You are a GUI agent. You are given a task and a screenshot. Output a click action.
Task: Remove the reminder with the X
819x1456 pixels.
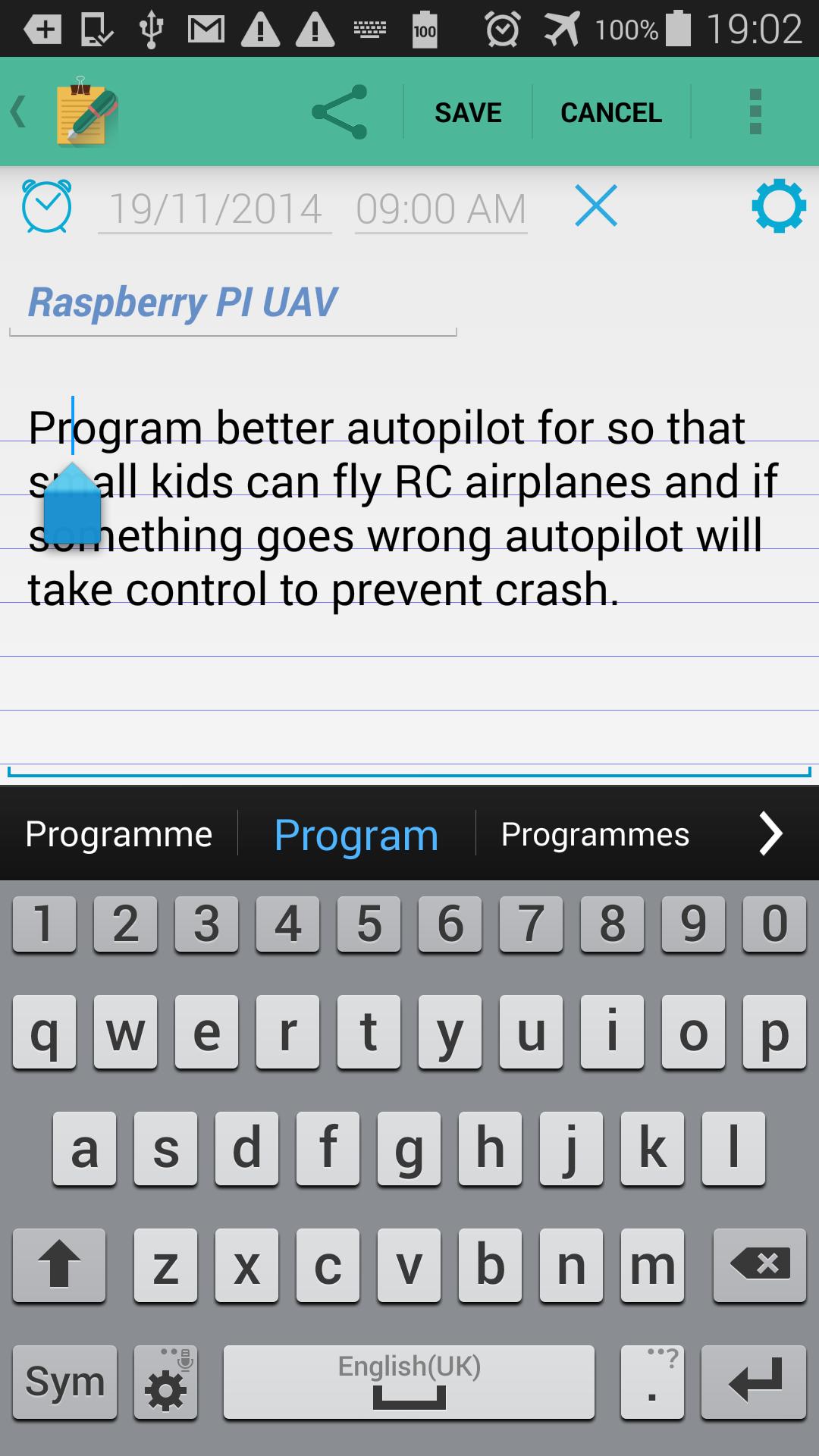coord(596,206)
